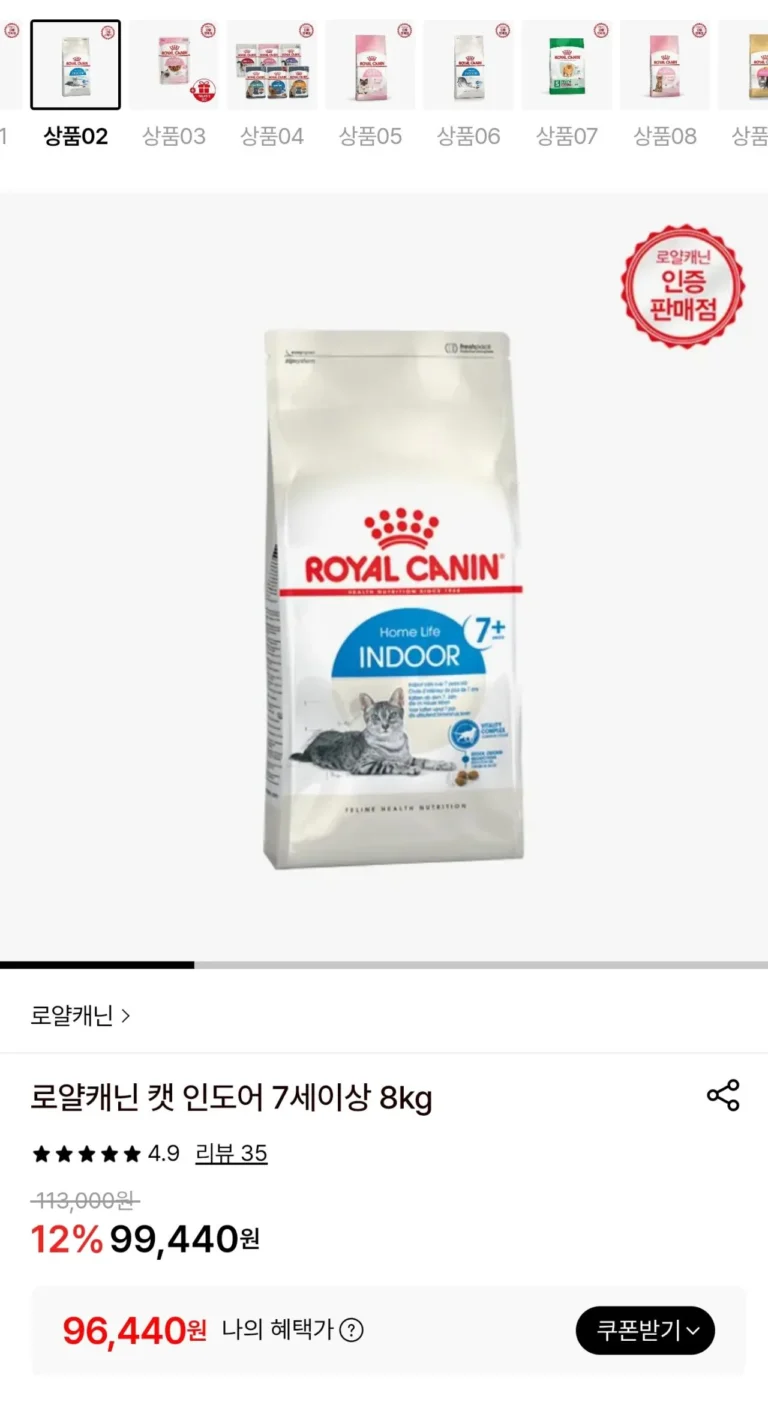Select the 상품06 product thumbnail

click(x=468, y=65)
